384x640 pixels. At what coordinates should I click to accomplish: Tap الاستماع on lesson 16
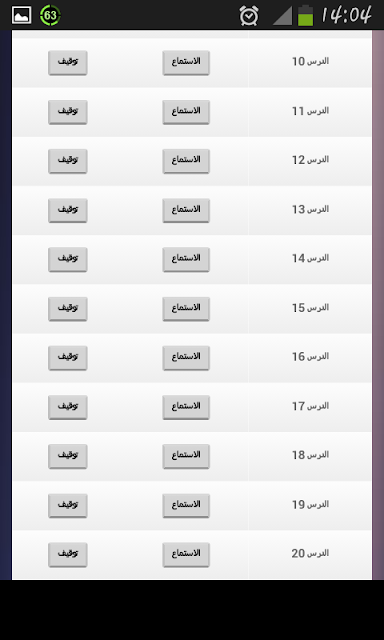[x=186, y=358]
